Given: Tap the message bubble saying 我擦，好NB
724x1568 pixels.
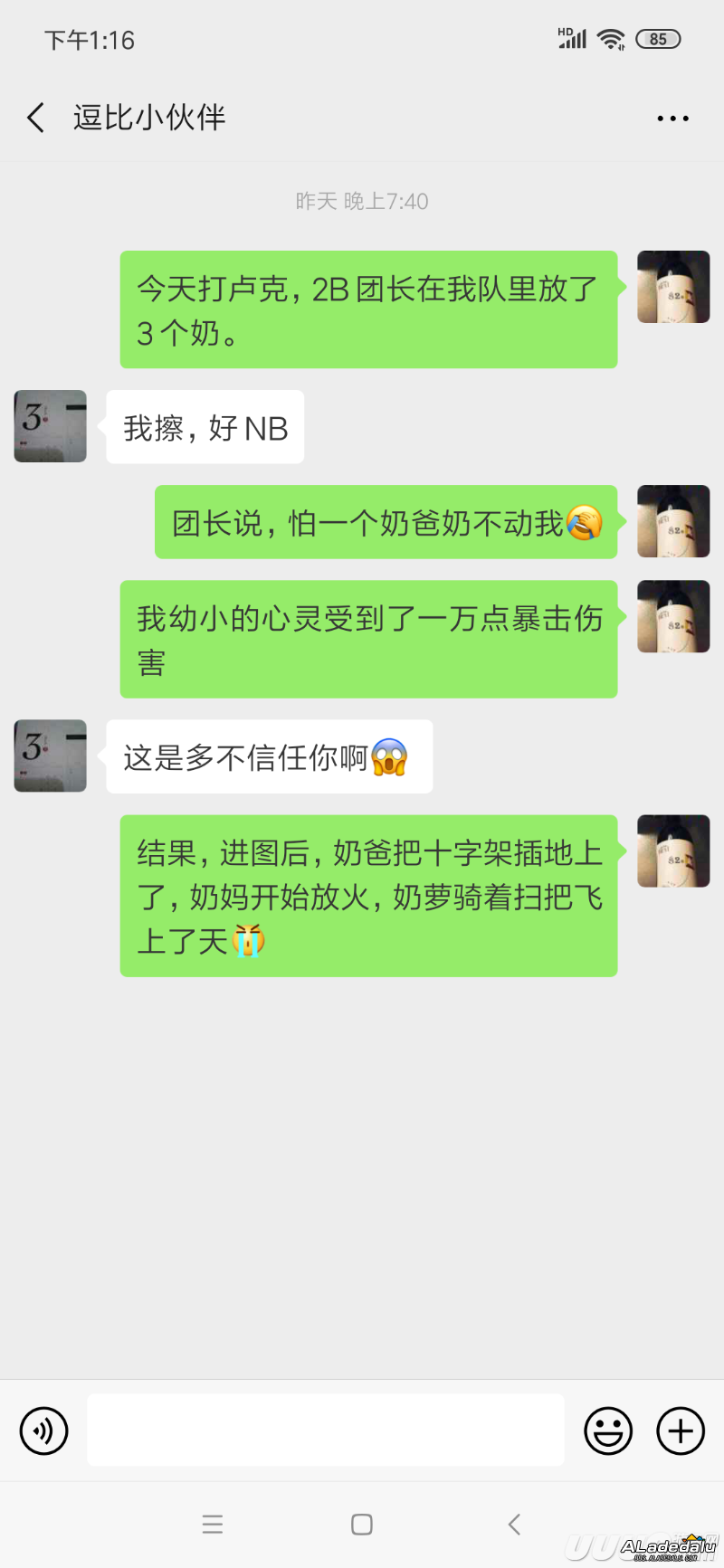Looking at the screenshot, I should 205,426.
